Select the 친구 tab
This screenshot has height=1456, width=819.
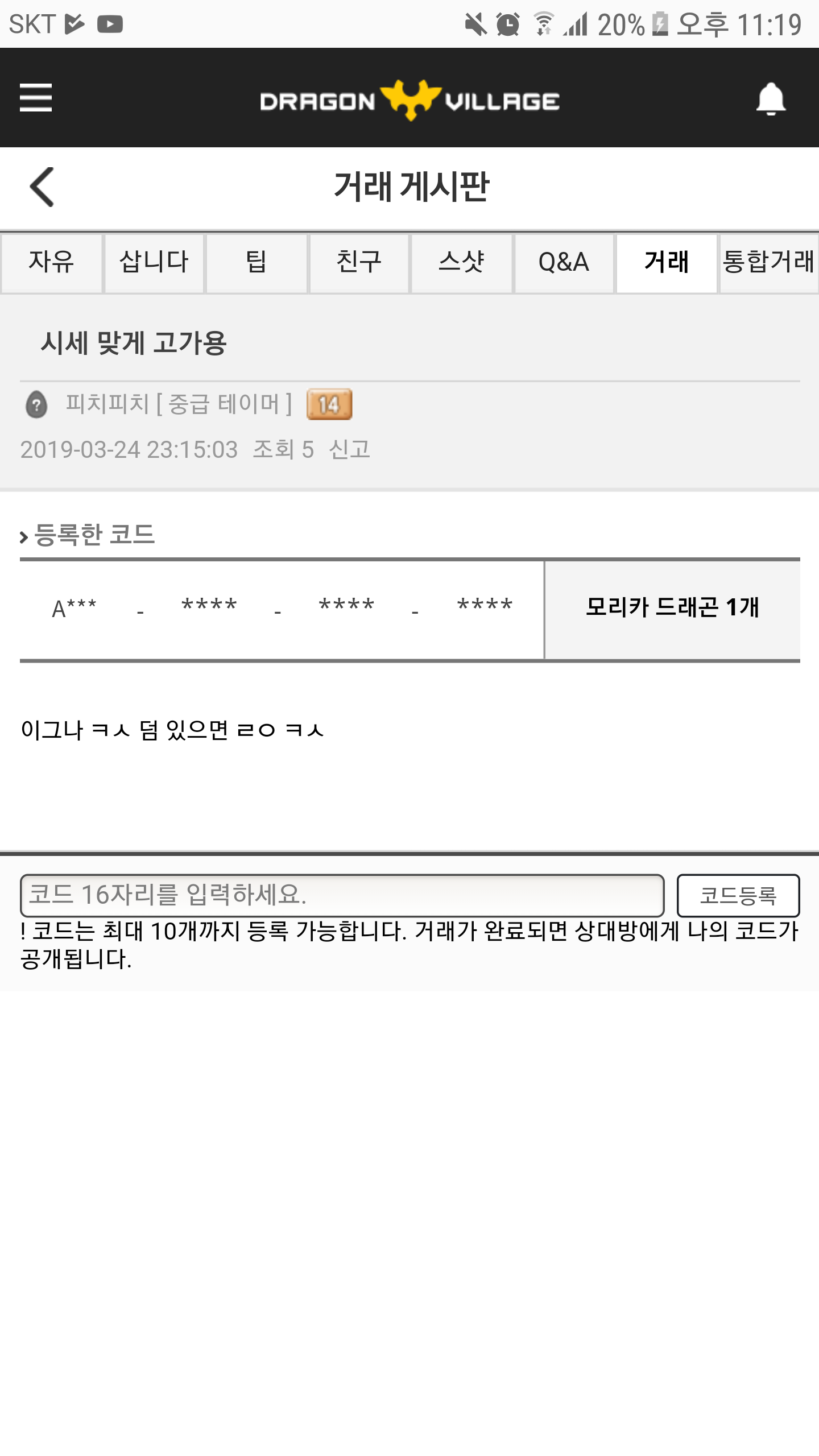[x=359, y=262]
